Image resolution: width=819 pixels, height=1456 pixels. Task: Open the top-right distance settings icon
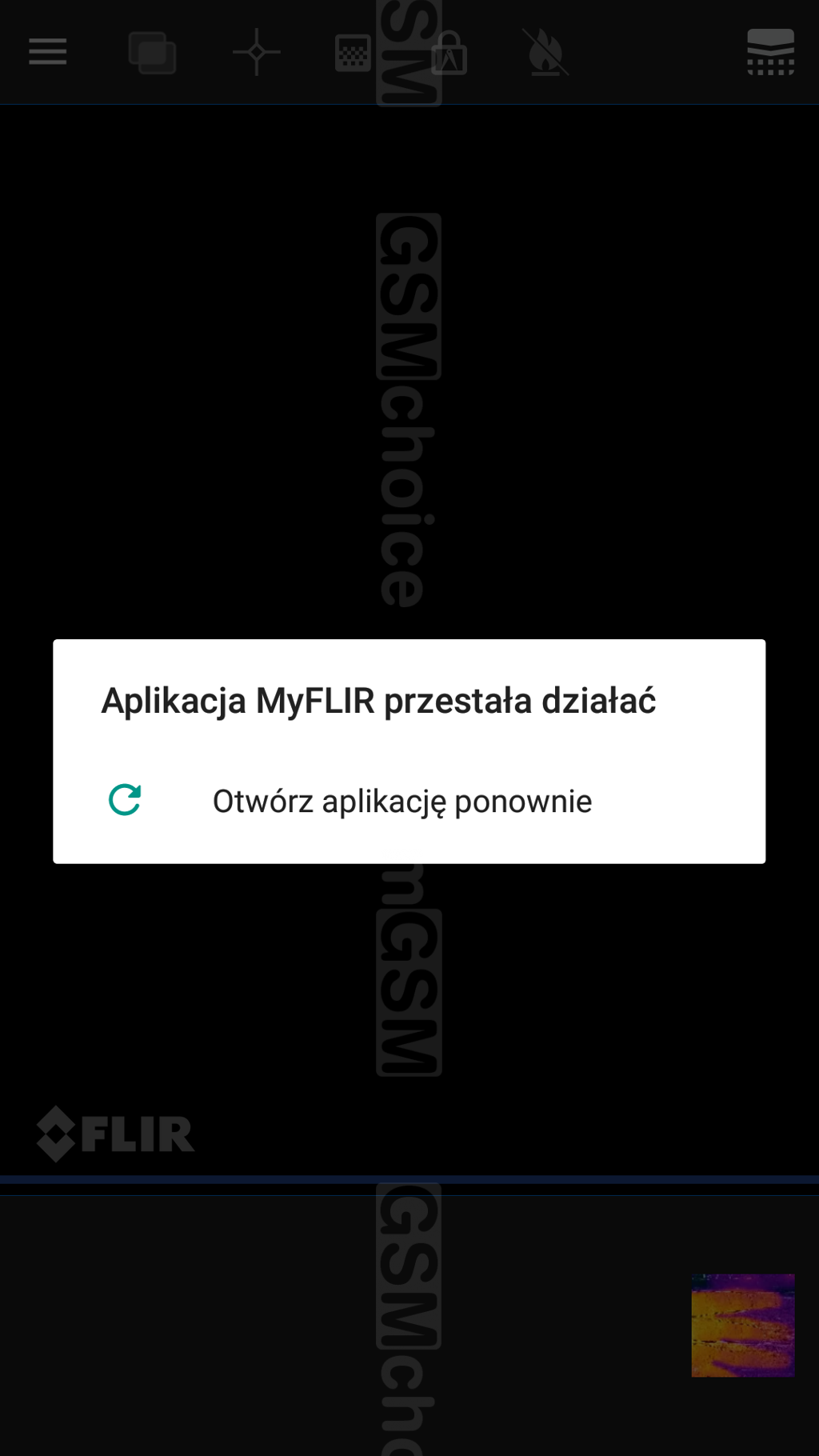coord(770,52)
